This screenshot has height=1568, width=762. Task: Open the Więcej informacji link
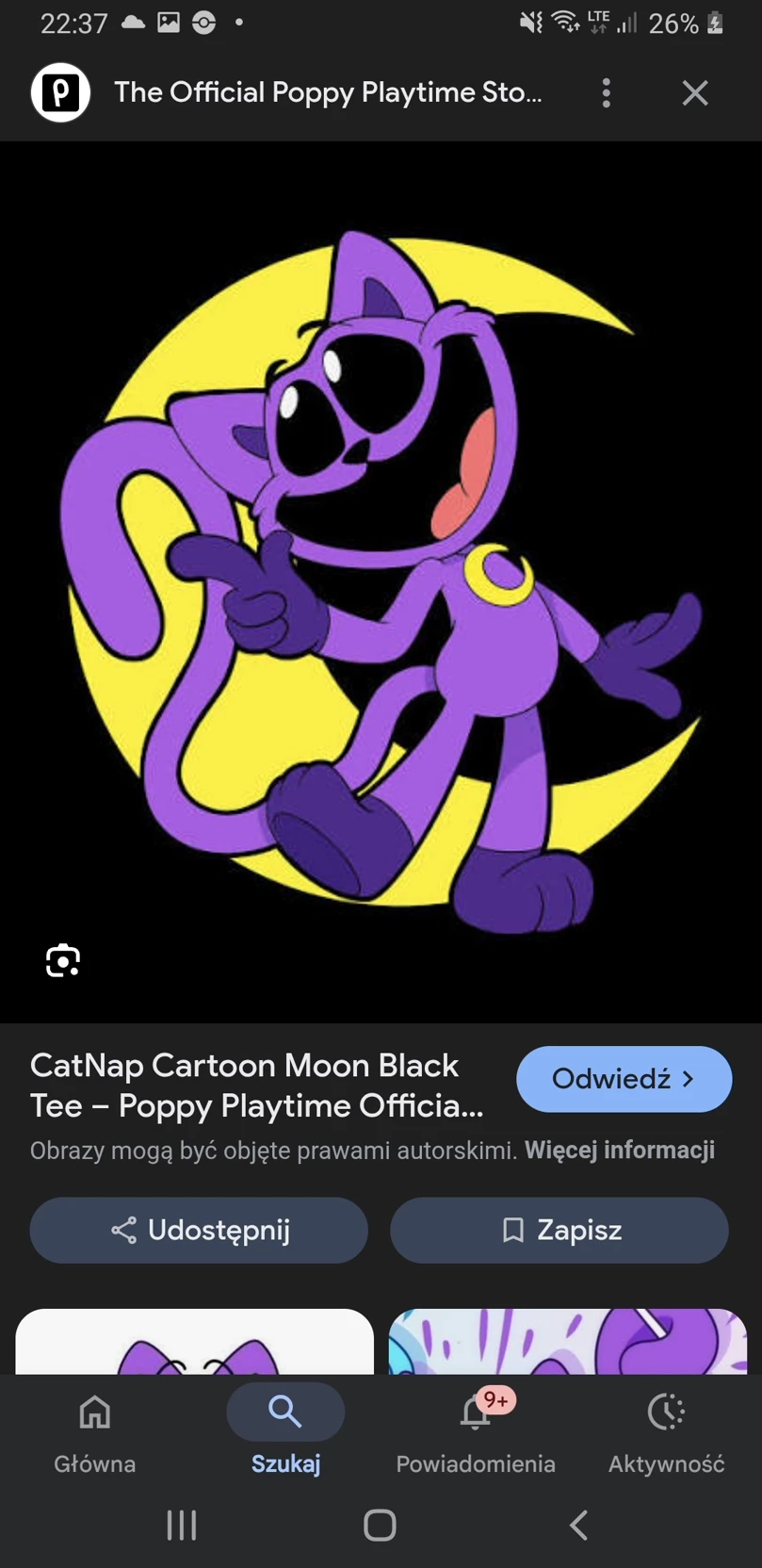point(619,1150)
